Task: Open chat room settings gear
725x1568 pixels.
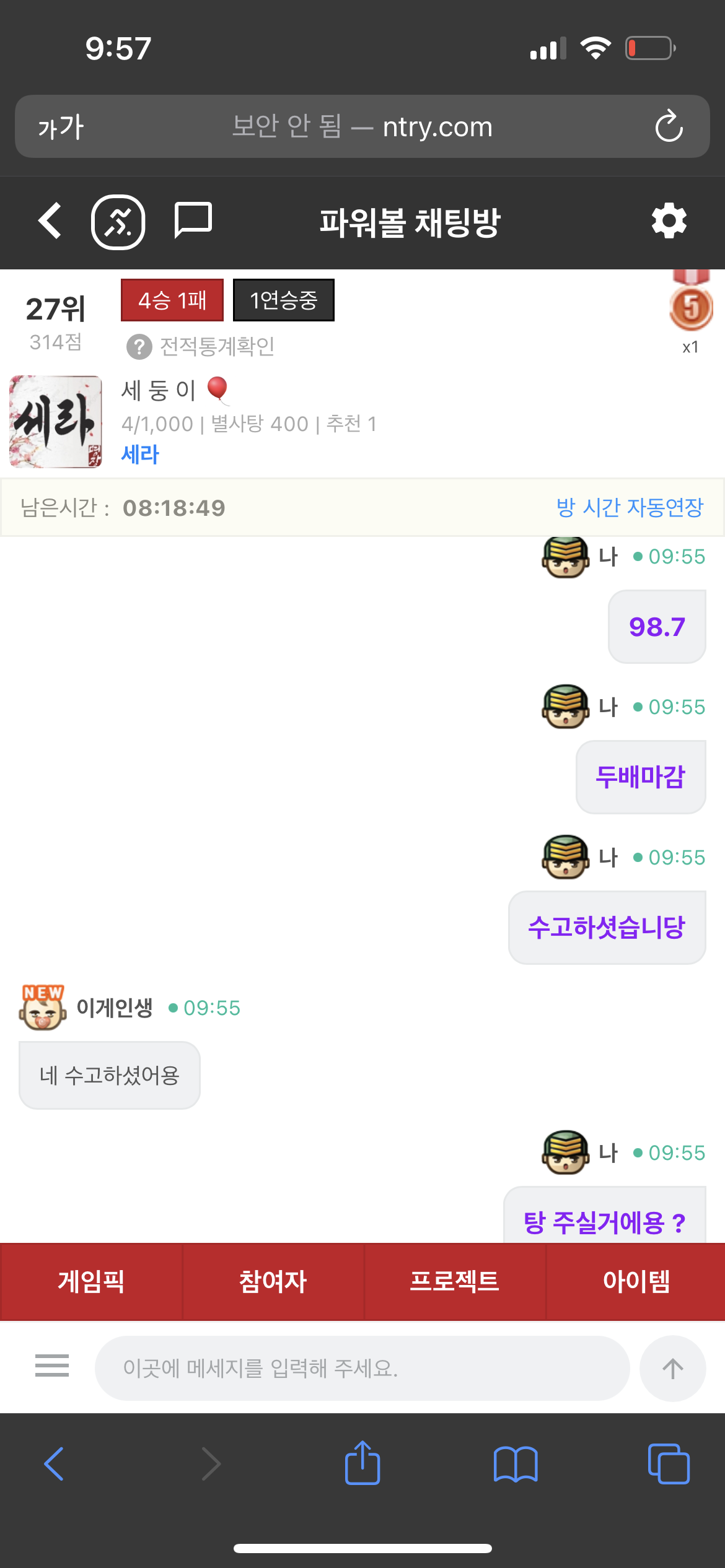Action: click(669, 221)
